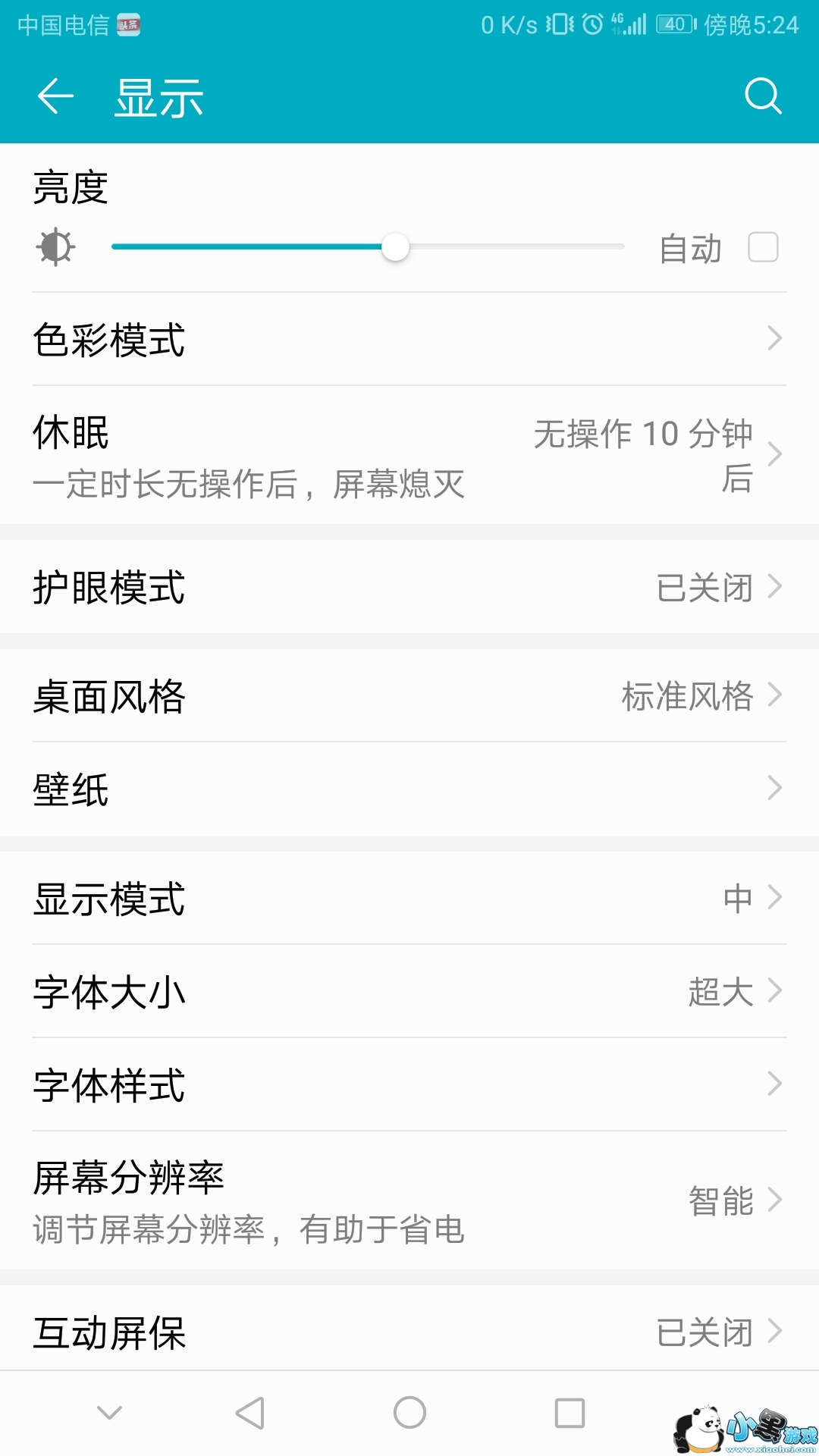Open 互动屏保 screensaver settings
819x1456 pixels.
[409, 1332]
